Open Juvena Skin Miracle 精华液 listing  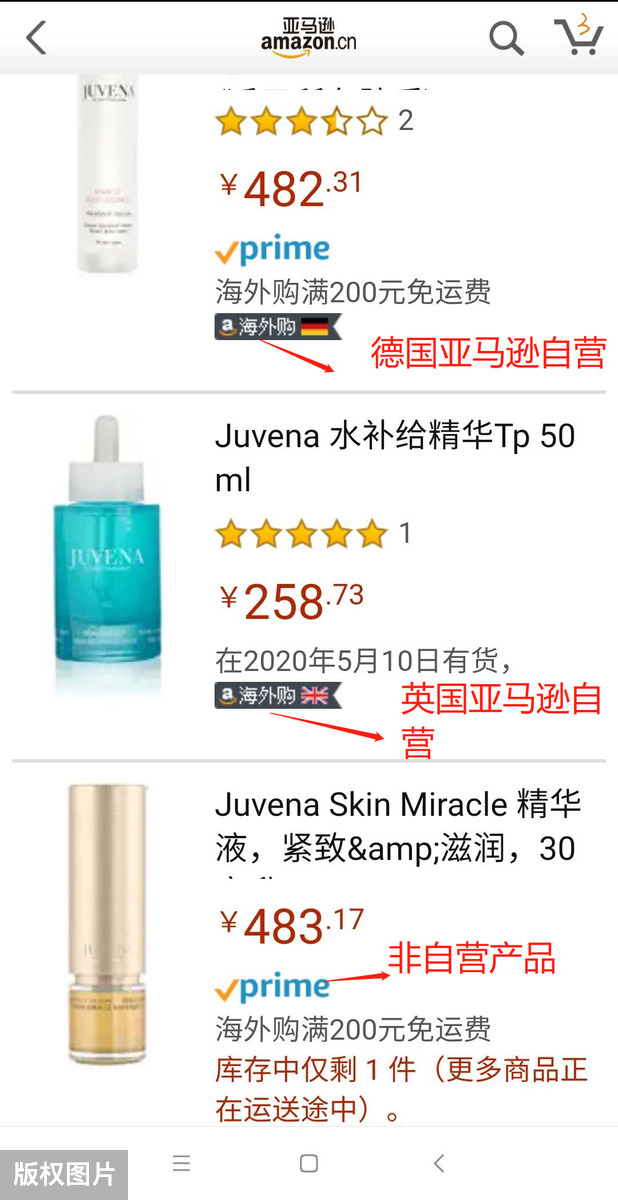(397, 826)
